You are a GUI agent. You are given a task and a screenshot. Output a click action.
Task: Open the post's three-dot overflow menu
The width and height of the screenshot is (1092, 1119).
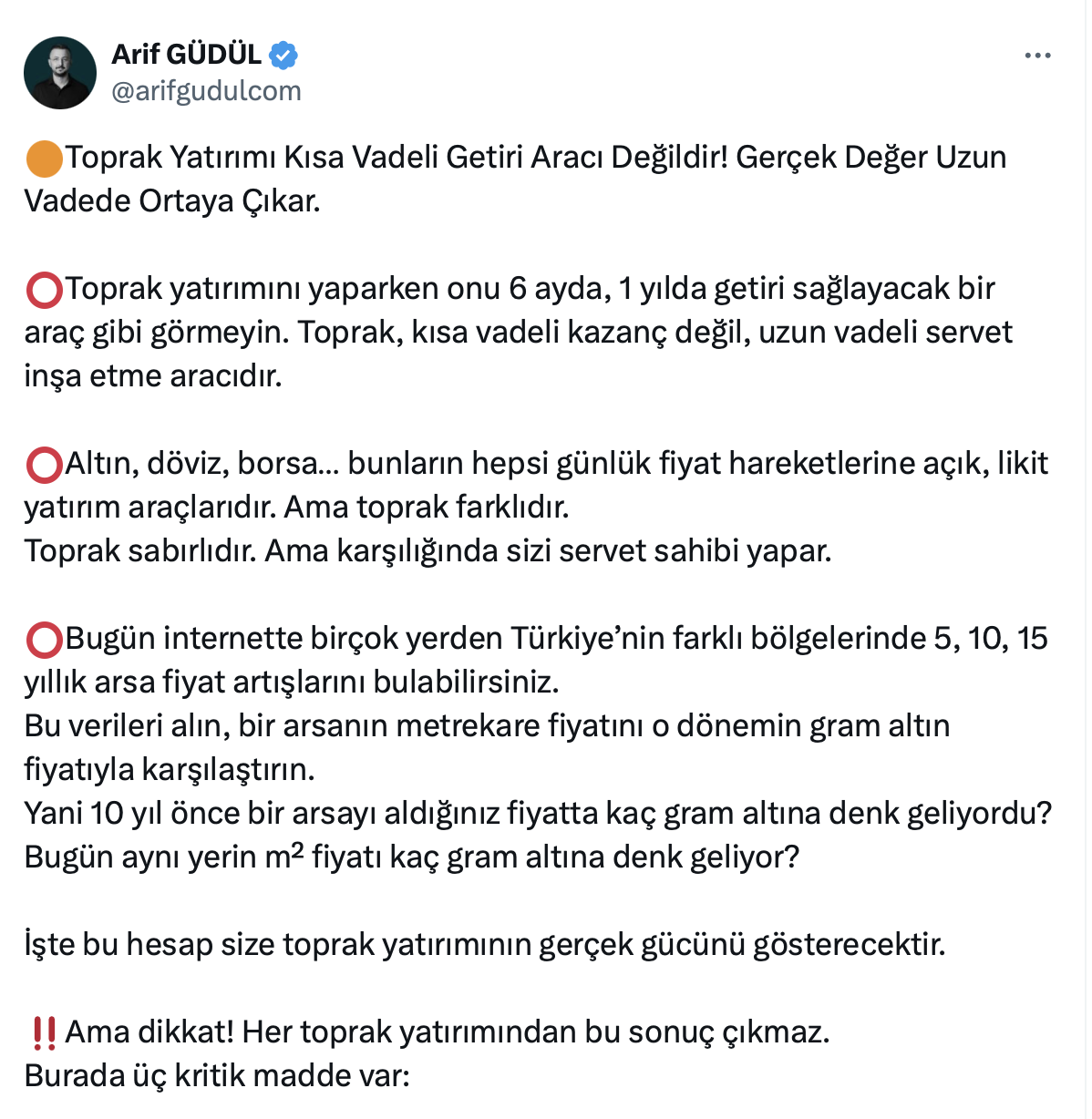point(1037,56)
